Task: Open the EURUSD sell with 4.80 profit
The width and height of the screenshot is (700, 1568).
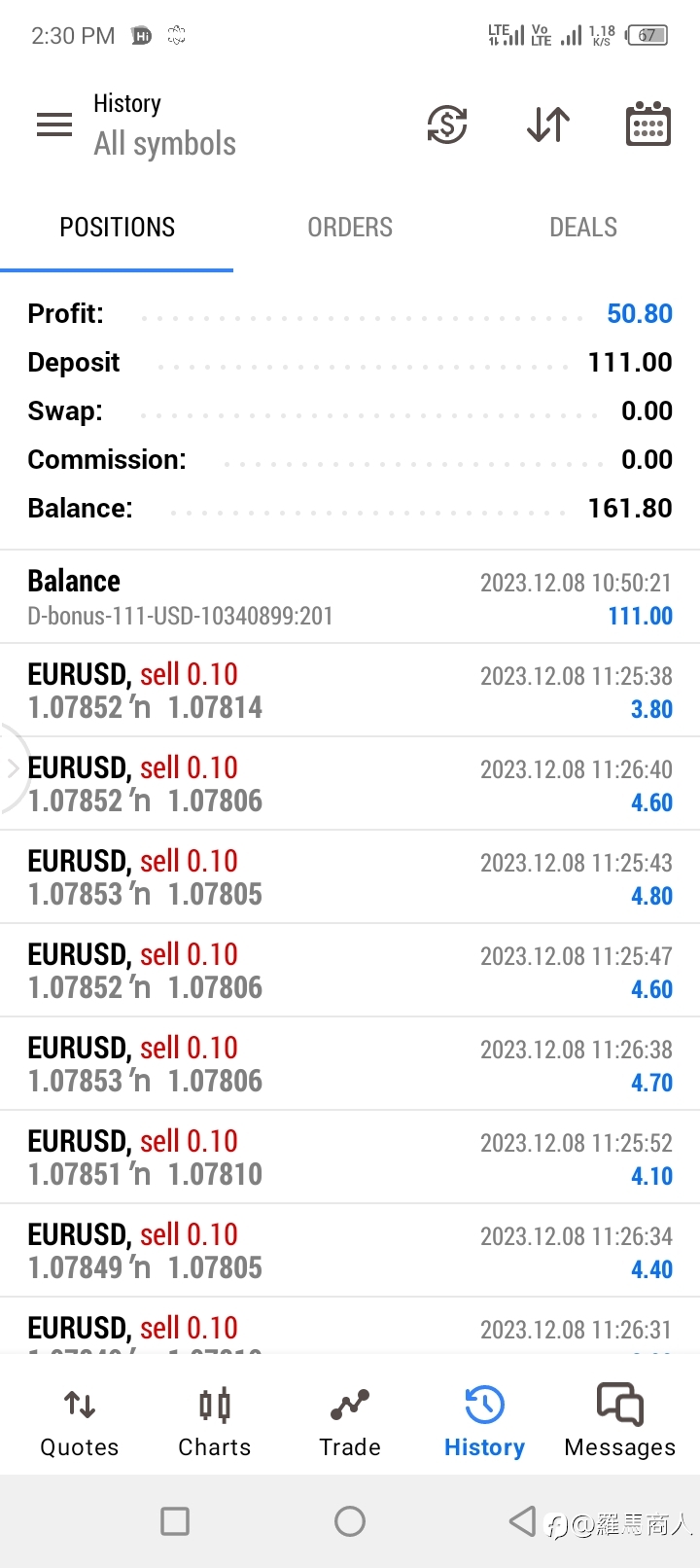Action: (350, 877)
